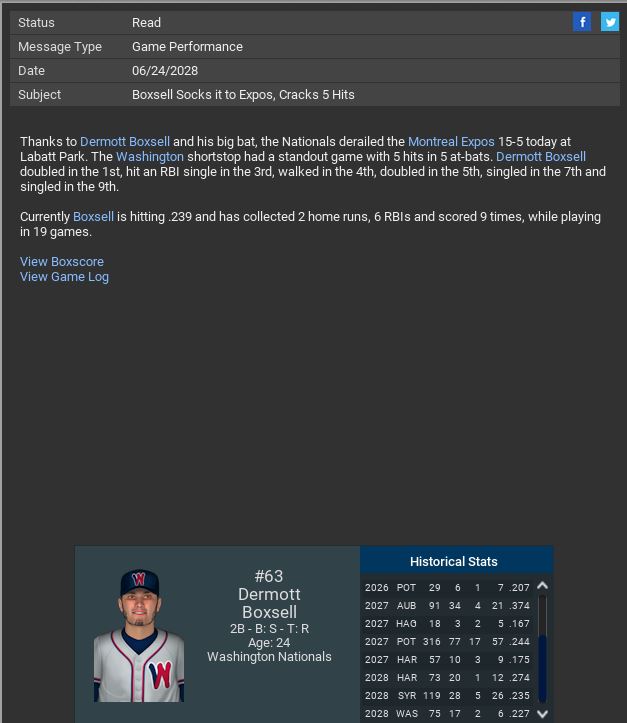The image size is (627, 723).
Task: Share this message on Twitter
Action: pos(609,22)
